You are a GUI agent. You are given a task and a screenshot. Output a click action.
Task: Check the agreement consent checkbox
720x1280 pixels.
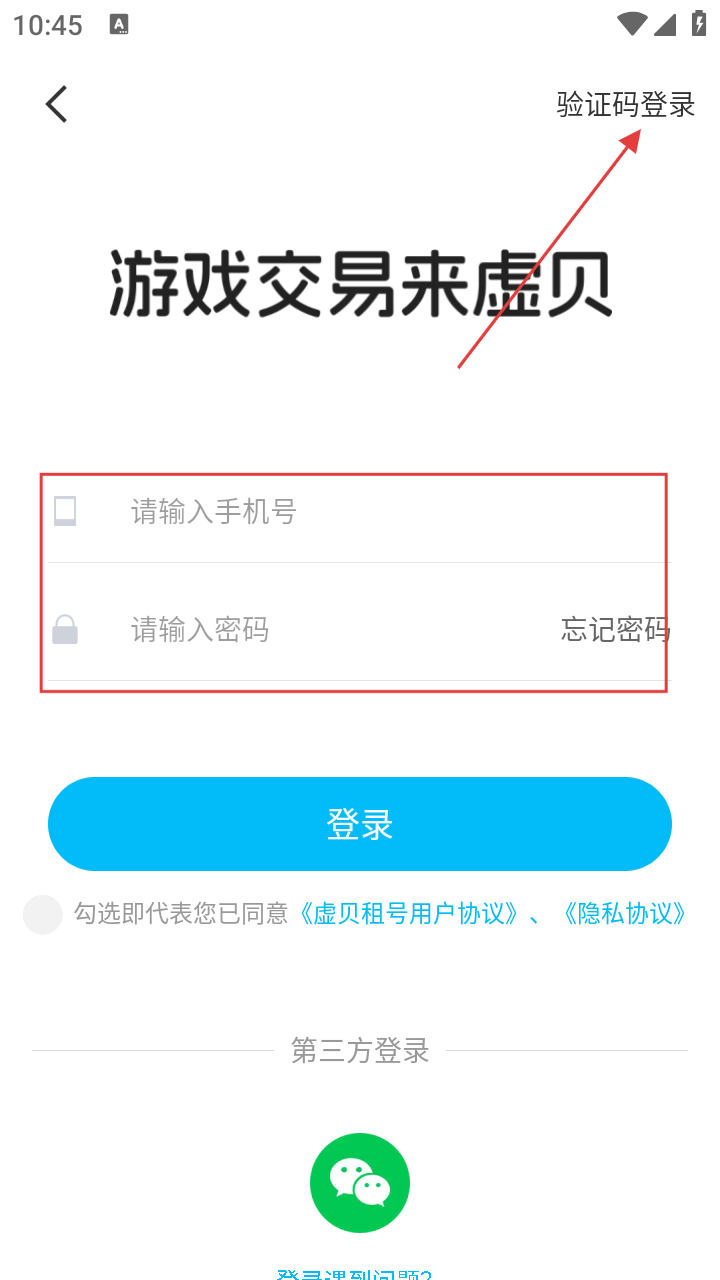pos(43,914)
